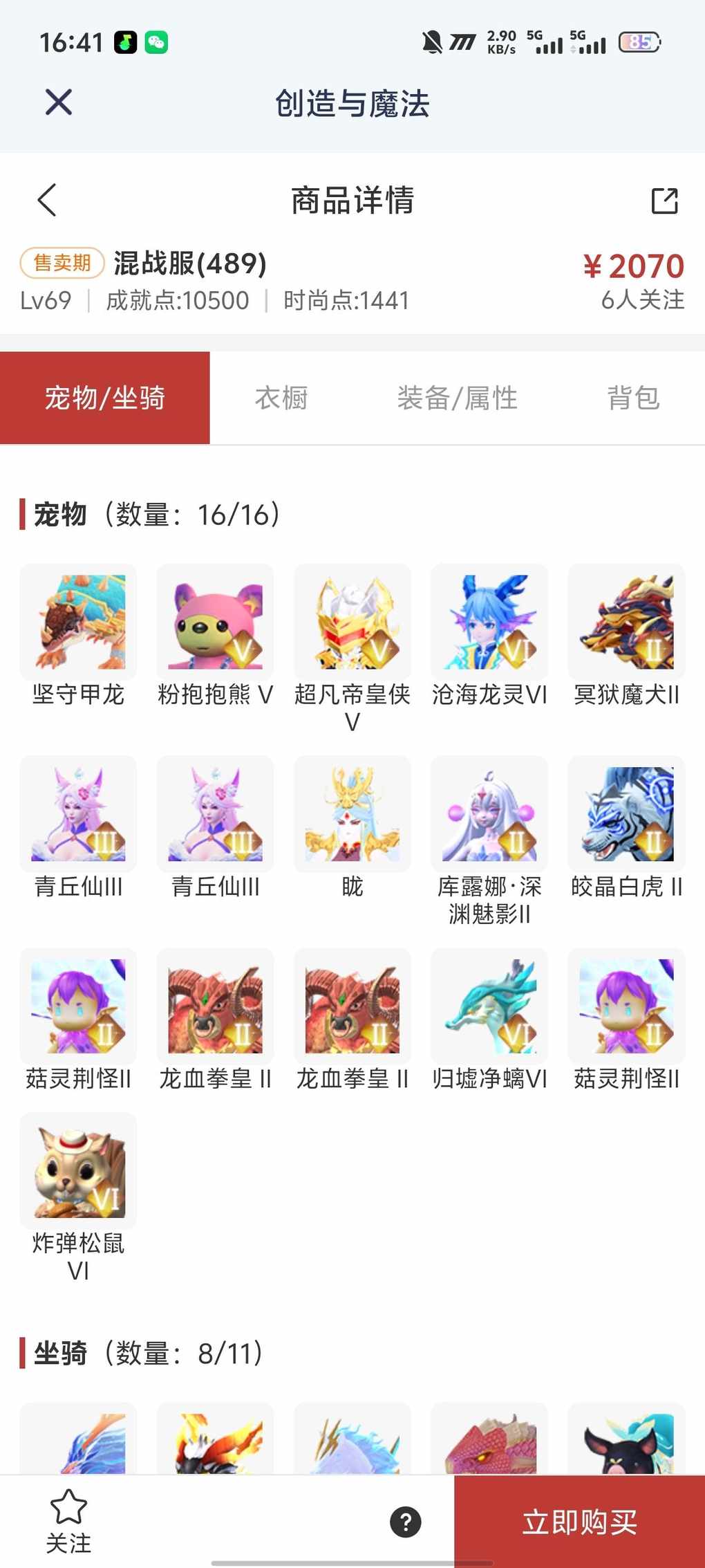The image size is (705, 1568).
Task: Select the 背包 tab
Action: coord(633,398)
